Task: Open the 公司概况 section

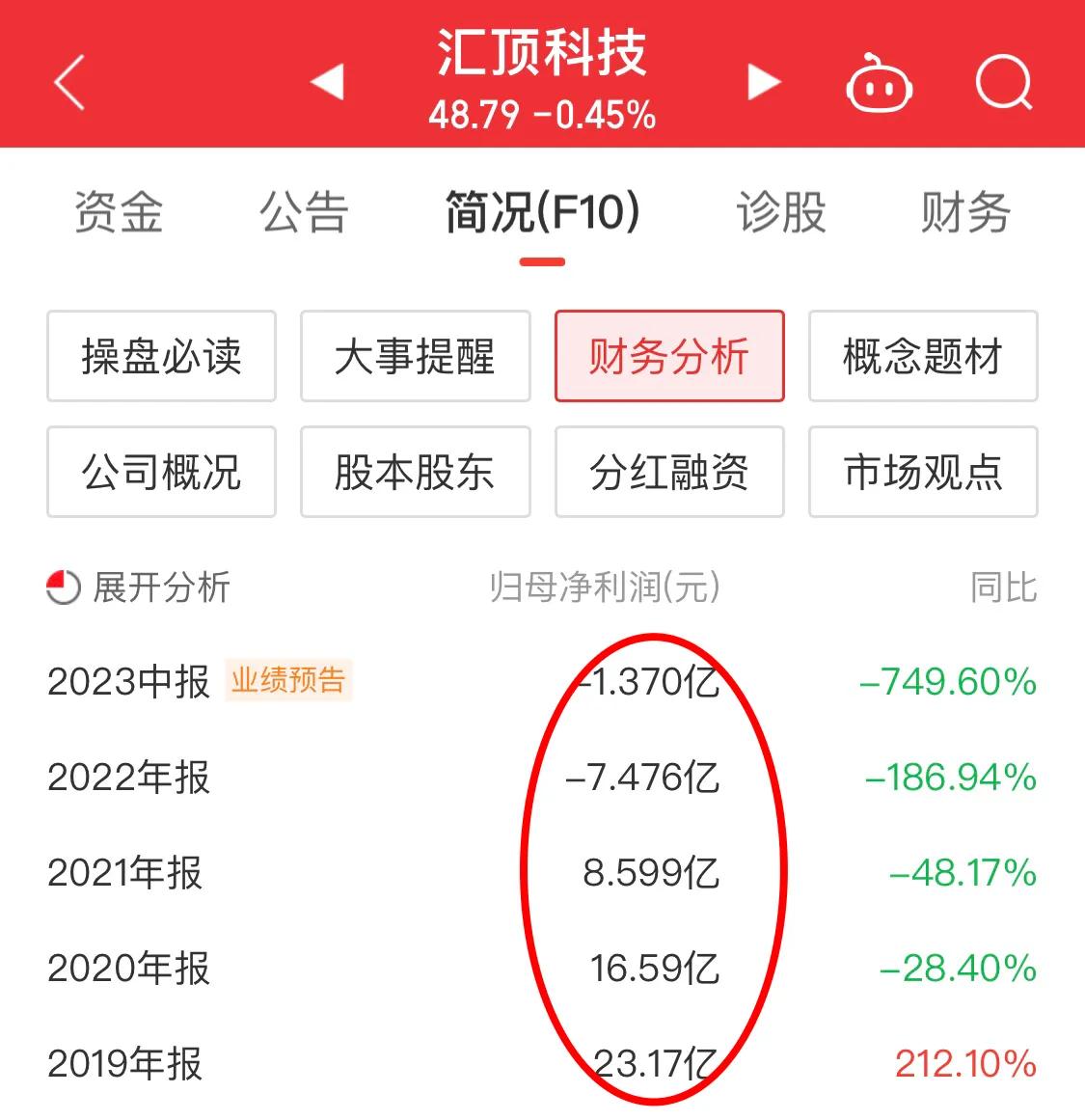Action: point(161,472)
